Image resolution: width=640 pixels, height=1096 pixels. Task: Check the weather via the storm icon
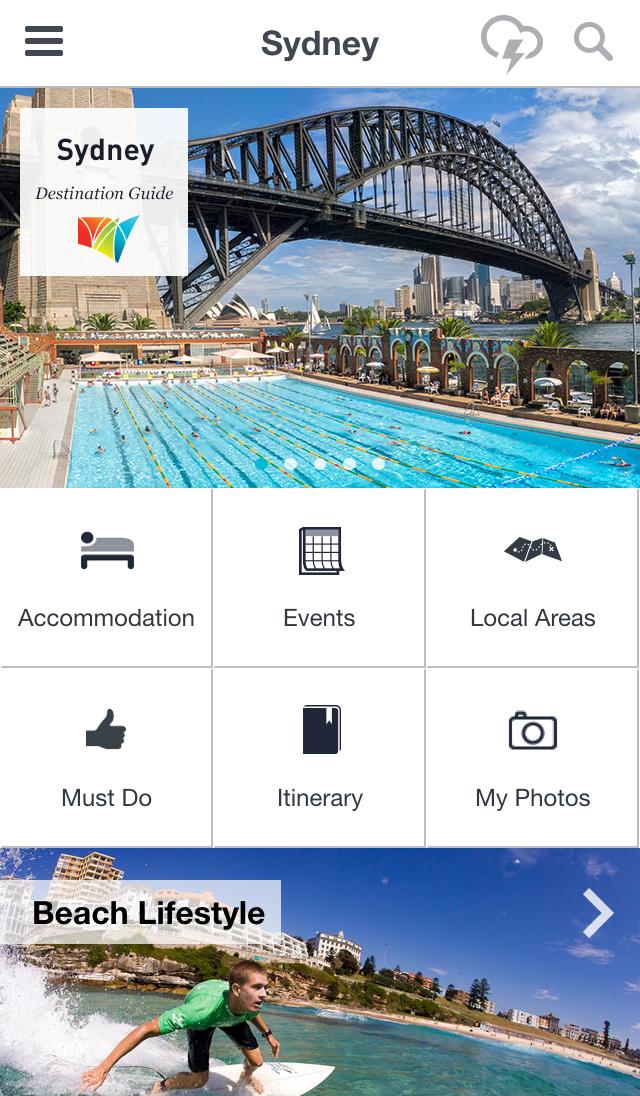click(x=511, y=44)
